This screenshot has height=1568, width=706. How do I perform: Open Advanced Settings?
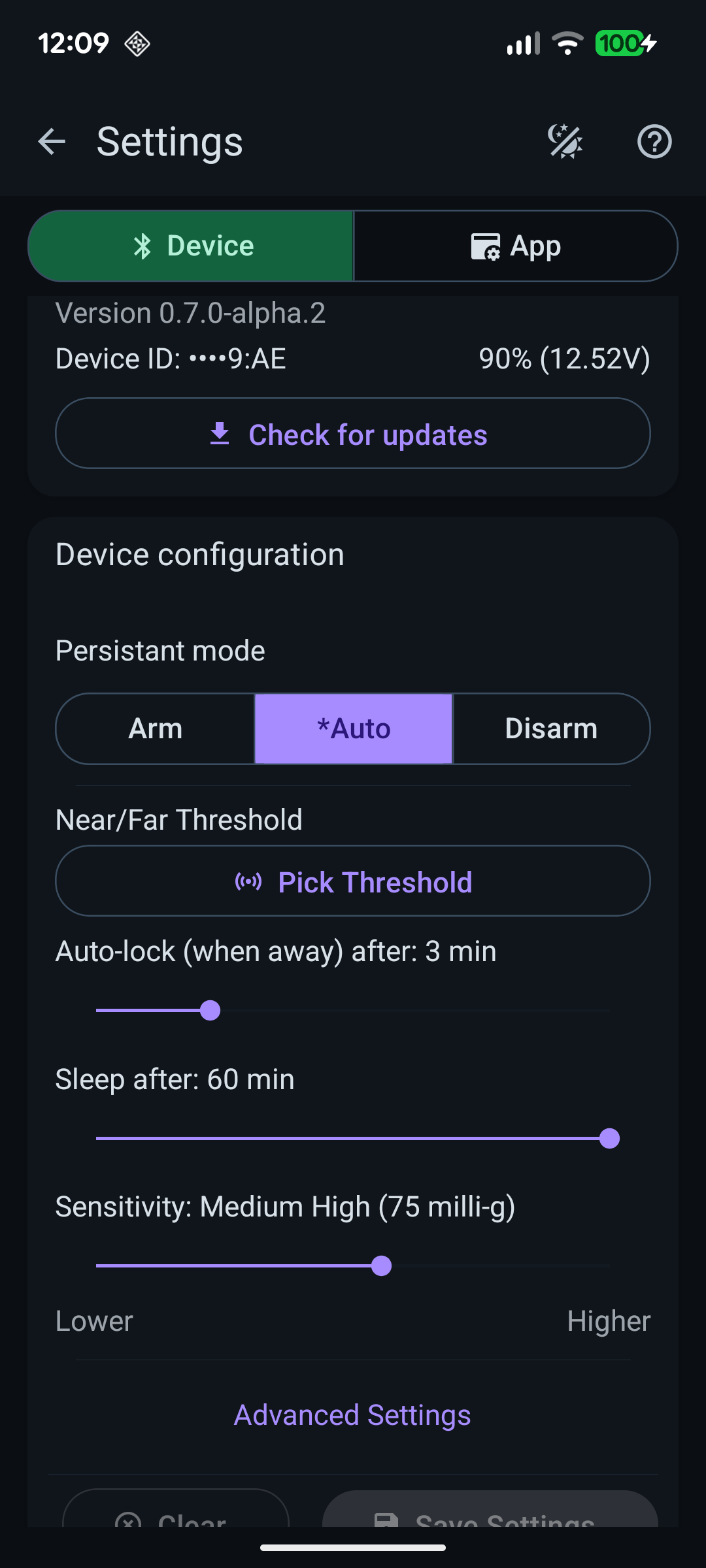tap(353, 1415)
